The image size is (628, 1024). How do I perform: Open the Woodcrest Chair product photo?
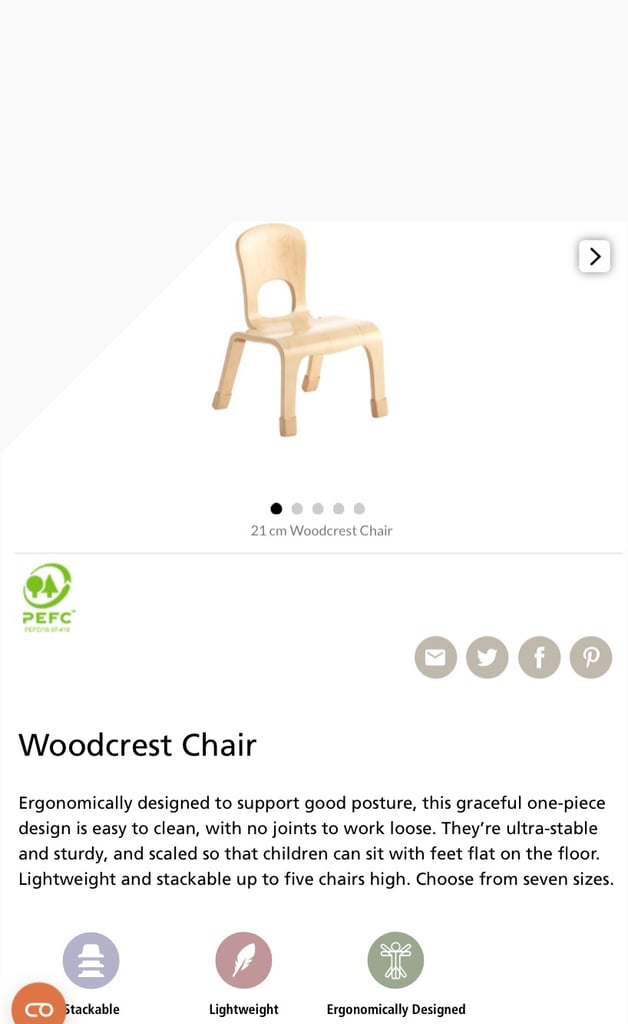coord(300,330)
